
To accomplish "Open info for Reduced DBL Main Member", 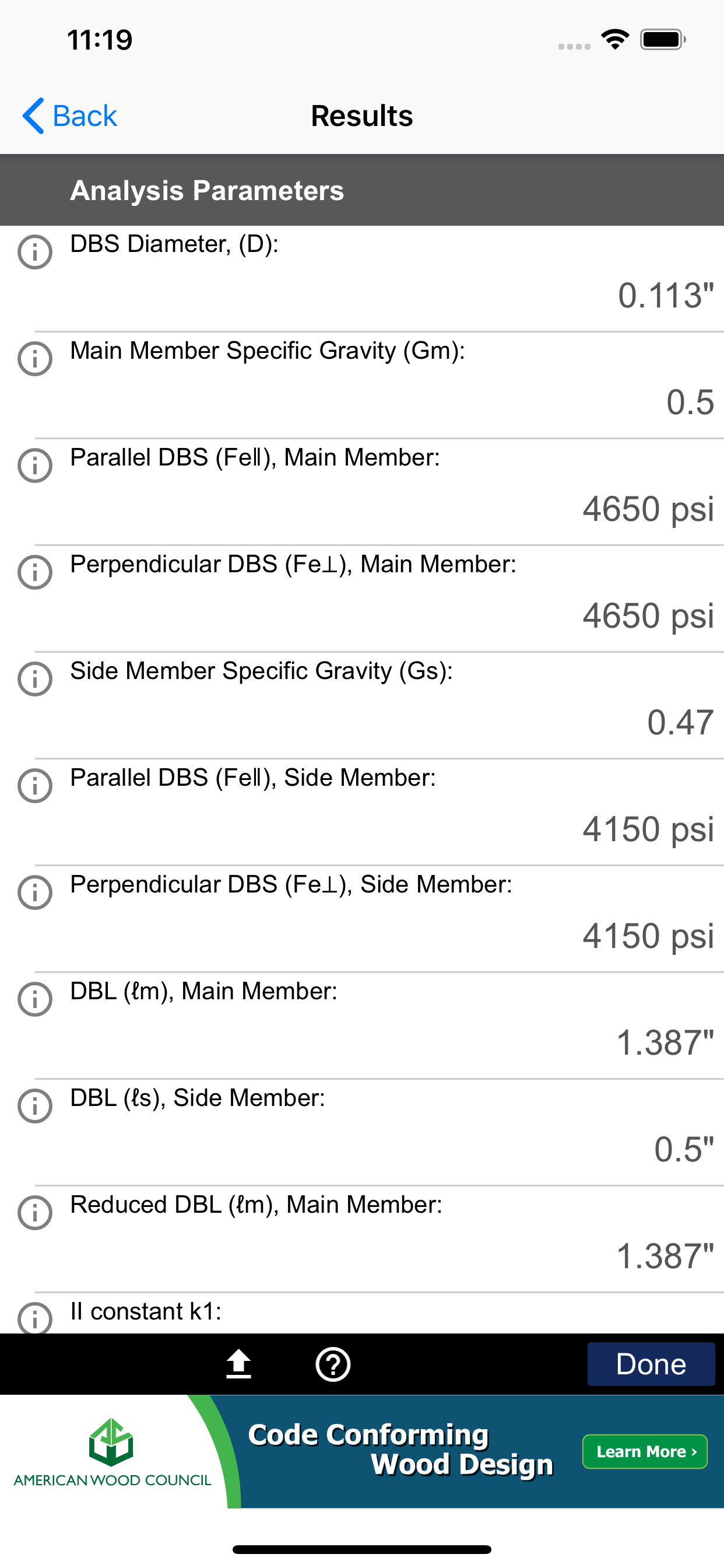I will [x=34, y=1213].
